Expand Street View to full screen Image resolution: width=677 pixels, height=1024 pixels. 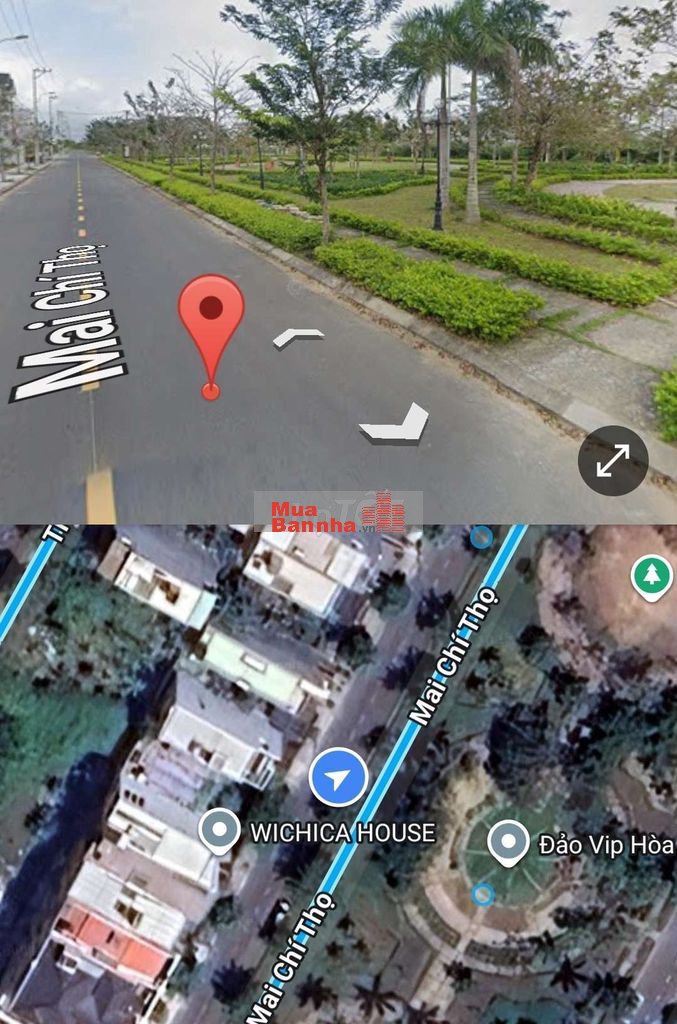[x=612, y=461]
